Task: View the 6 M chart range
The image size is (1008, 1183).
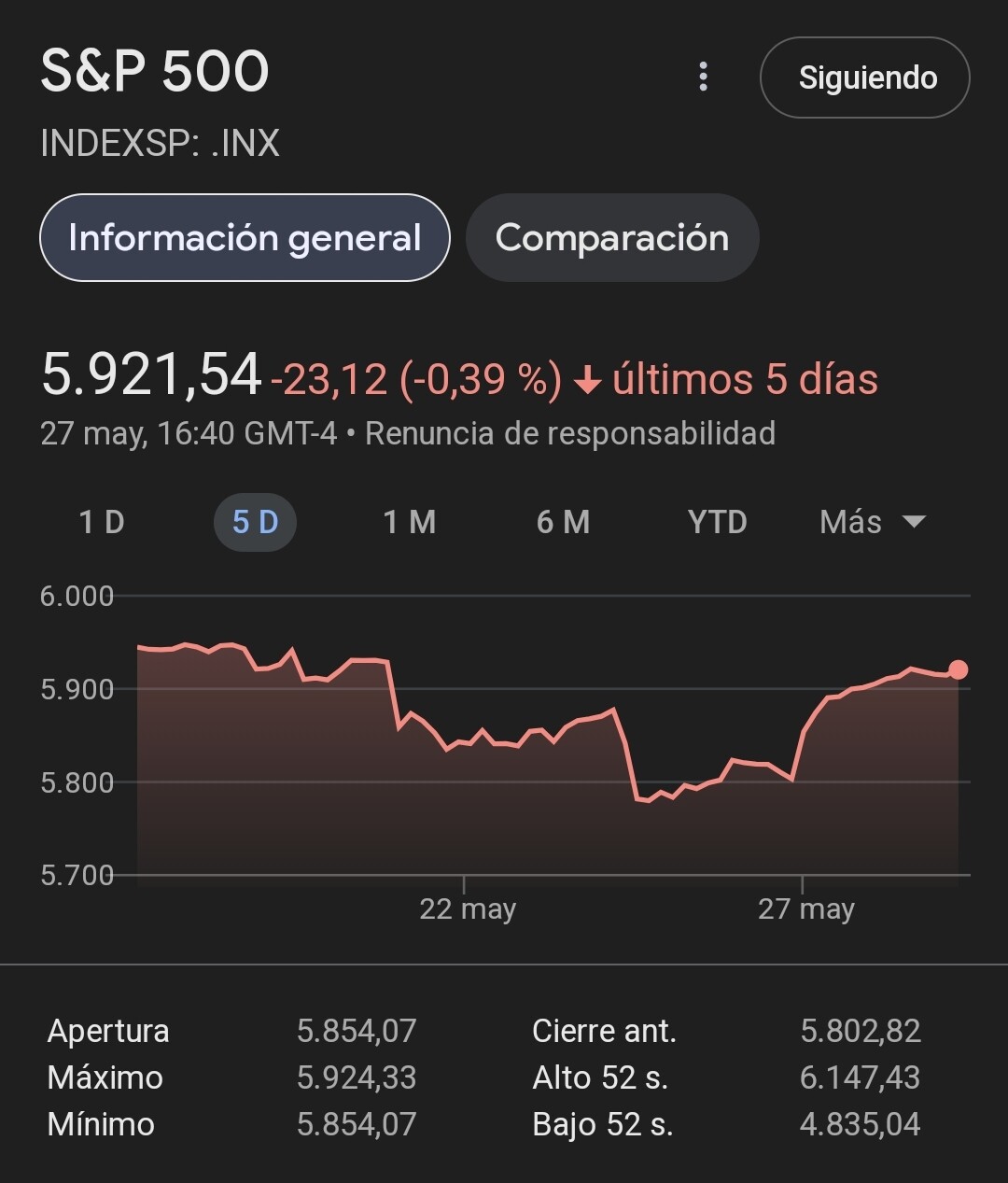Action: [x=563, y=522]
